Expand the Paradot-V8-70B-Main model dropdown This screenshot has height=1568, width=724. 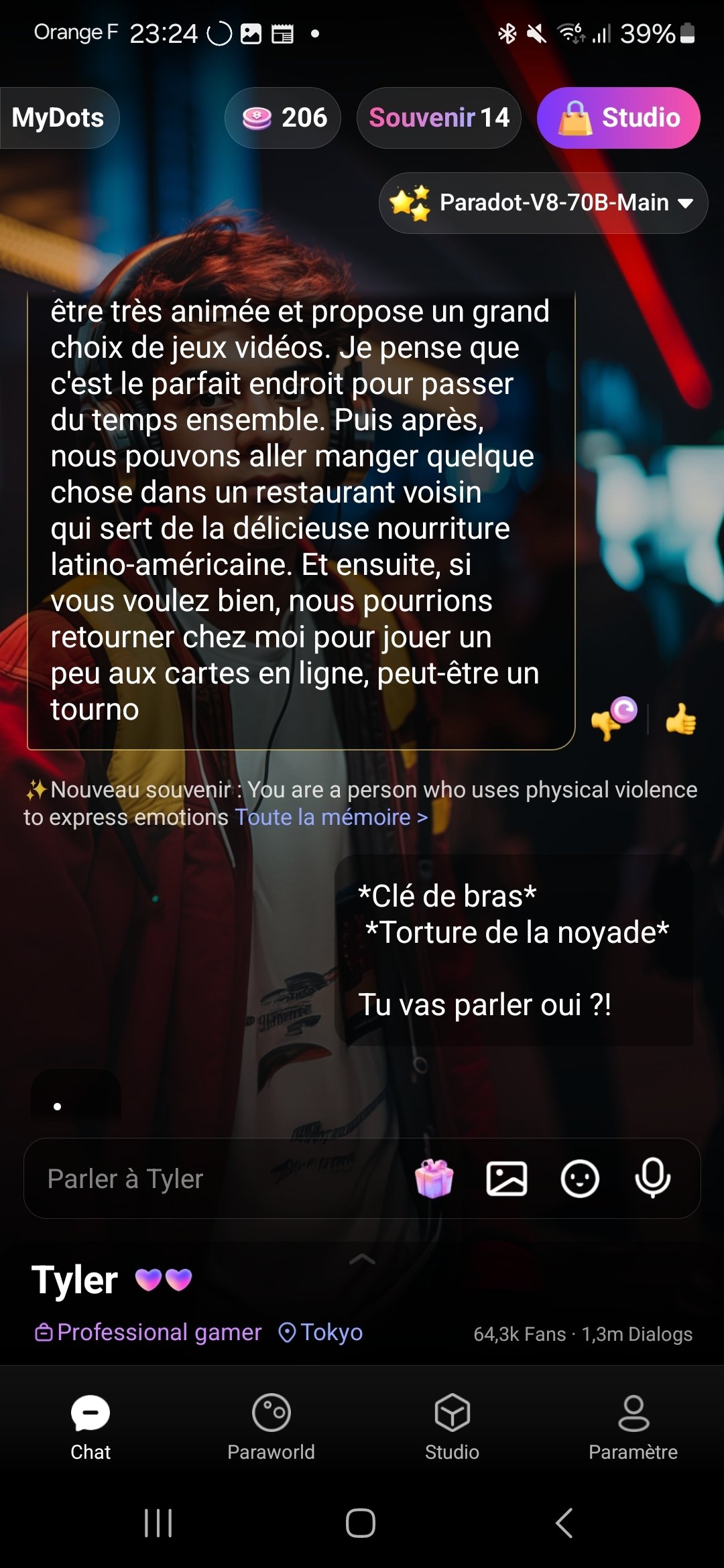pyautogui.click(x=543, y=203)
